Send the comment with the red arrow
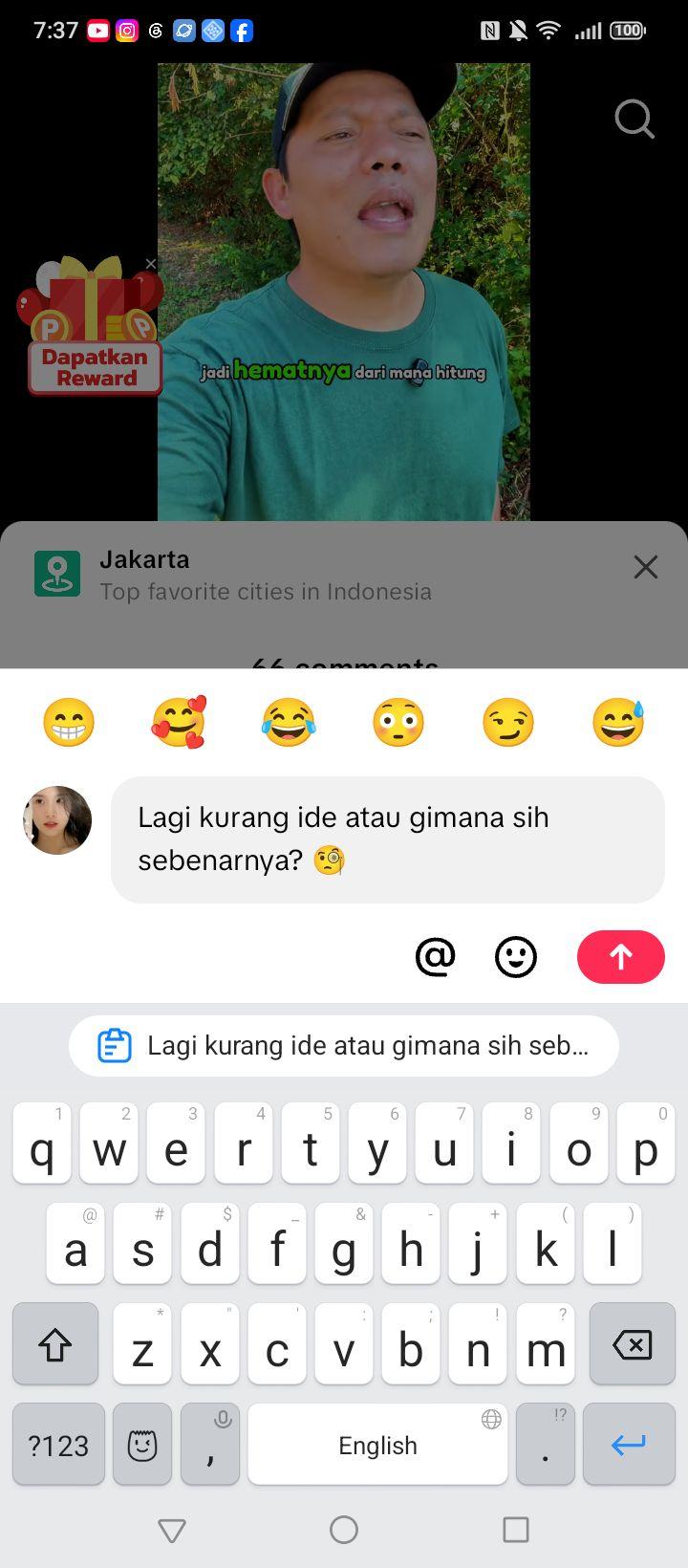 (x=620, y=956)
